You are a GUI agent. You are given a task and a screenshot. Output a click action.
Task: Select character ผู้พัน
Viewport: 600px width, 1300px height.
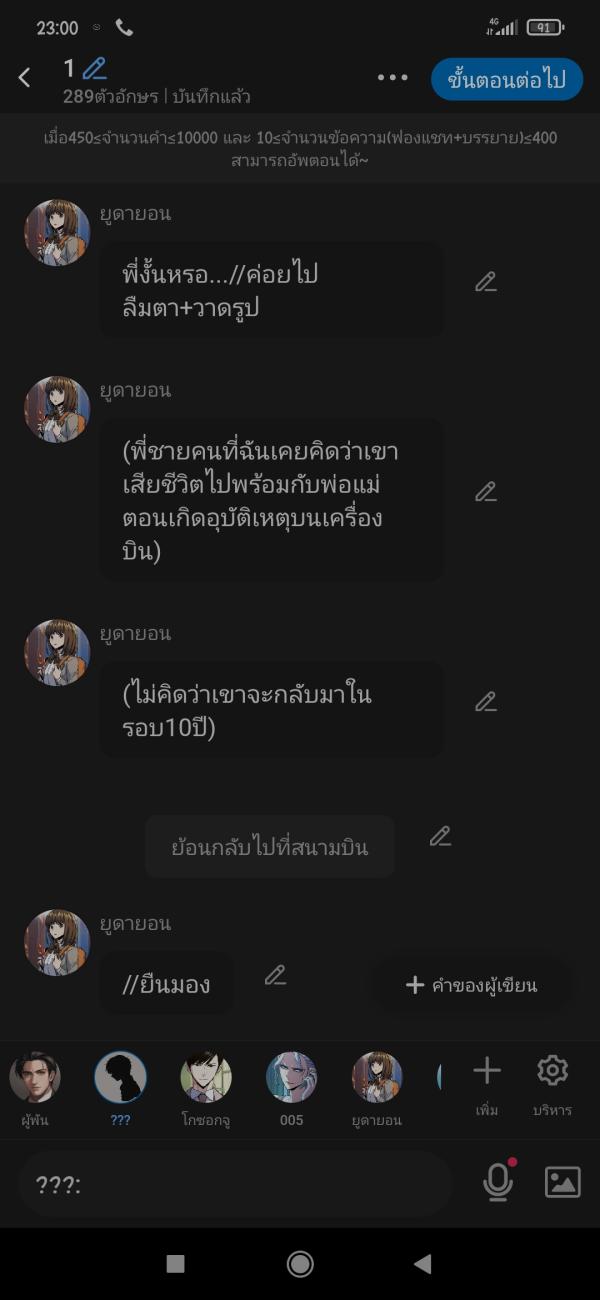[x=35, y=1080]
